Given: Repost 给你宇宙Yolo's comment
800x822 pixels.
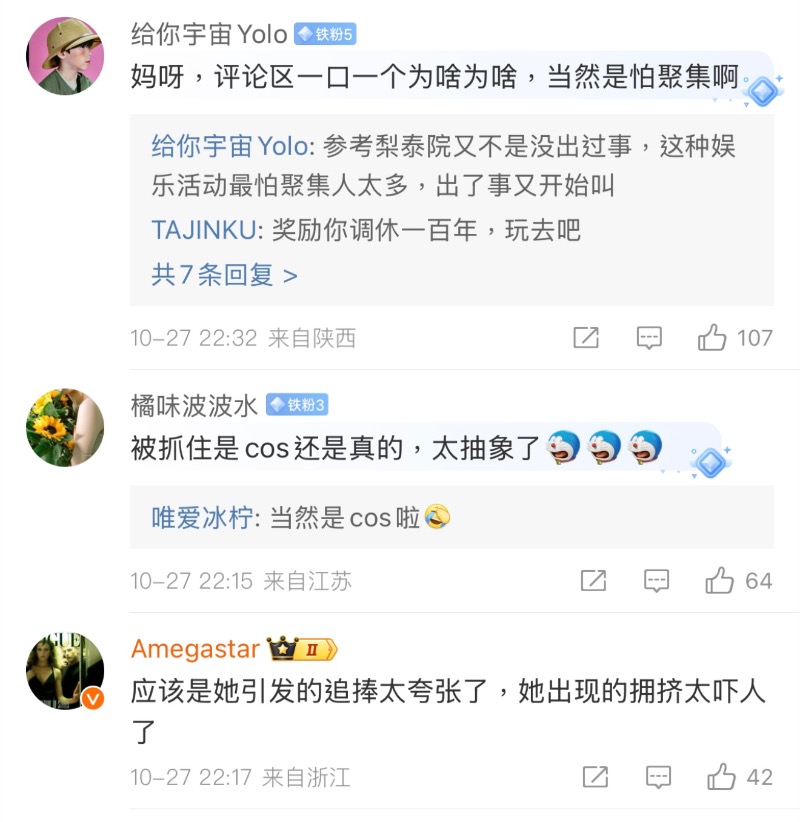Looking at the screenshot, I should tap(586, 338).
